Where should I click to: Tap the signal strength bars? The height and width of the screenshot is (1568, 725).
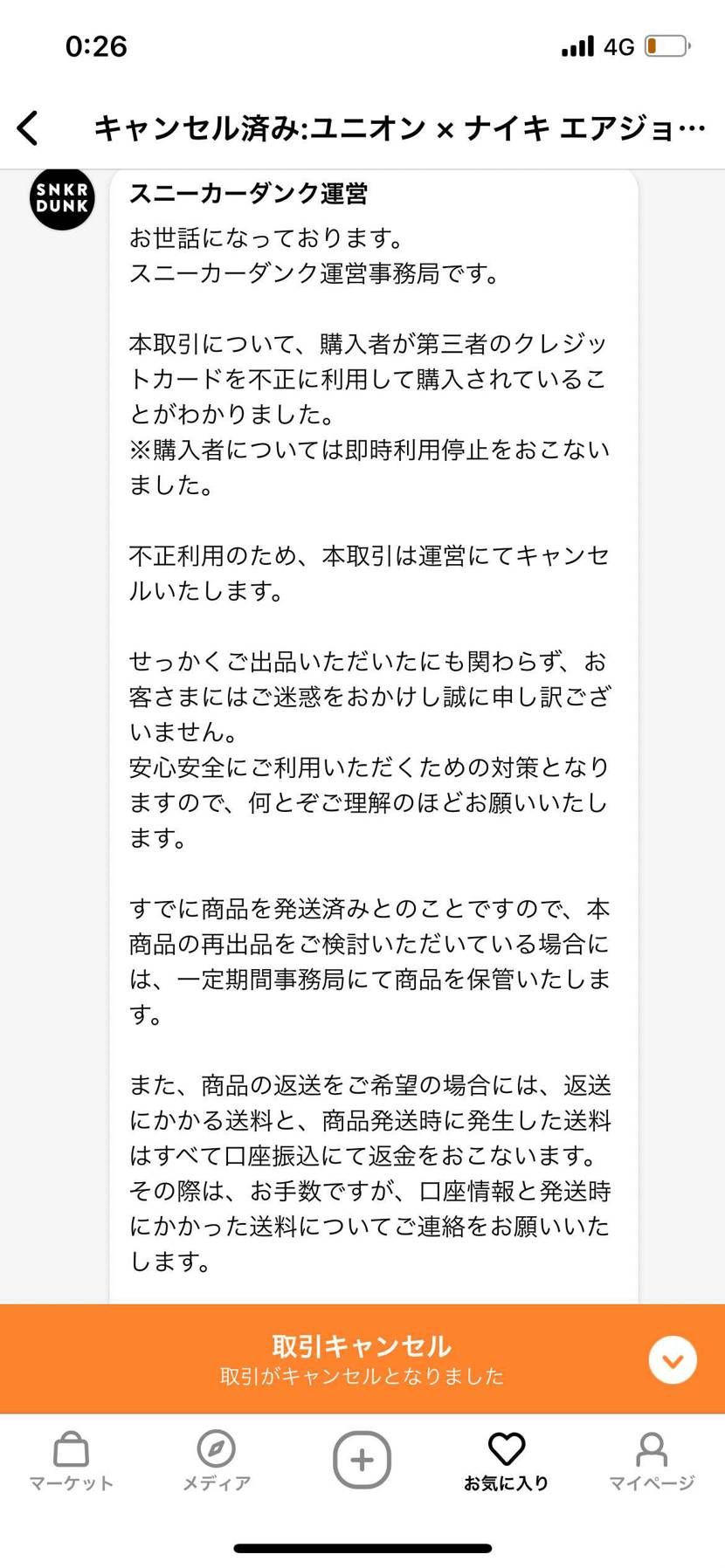tap(579, 45)
